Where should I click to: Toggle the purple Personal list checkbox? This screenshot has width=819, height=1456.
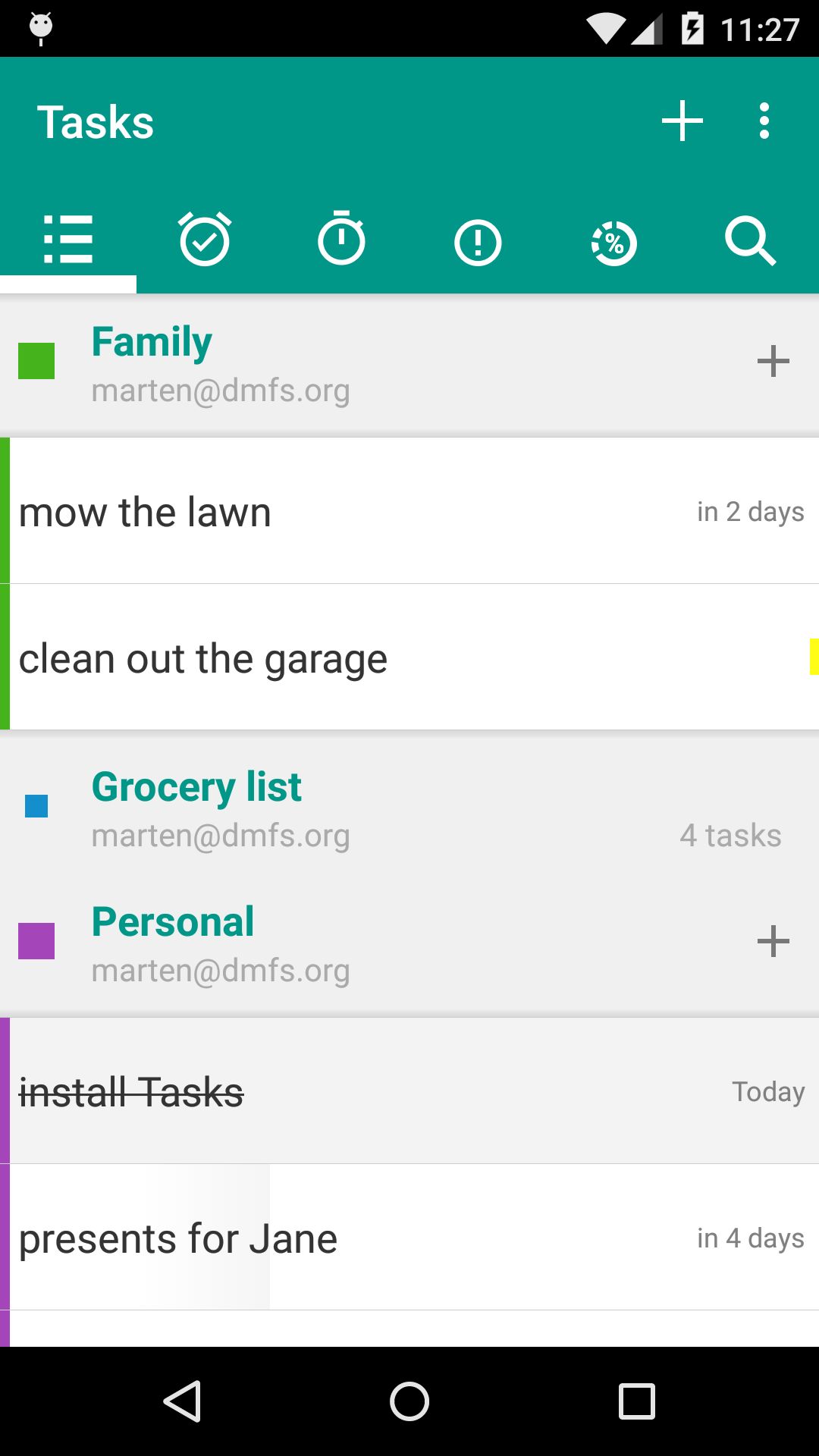[x=36, y=940]
